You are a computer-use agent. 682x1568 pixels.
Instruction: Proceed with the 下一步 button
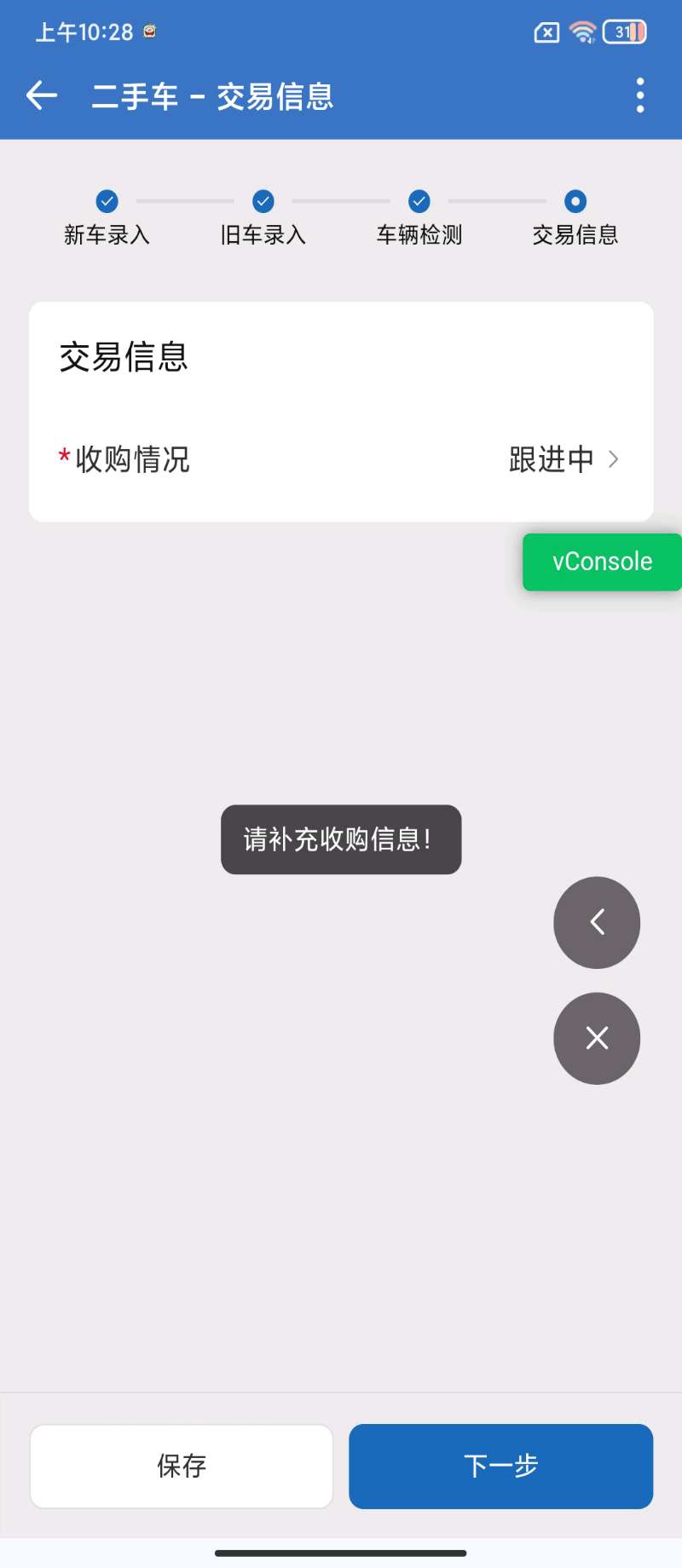(x=500, y=1466)
